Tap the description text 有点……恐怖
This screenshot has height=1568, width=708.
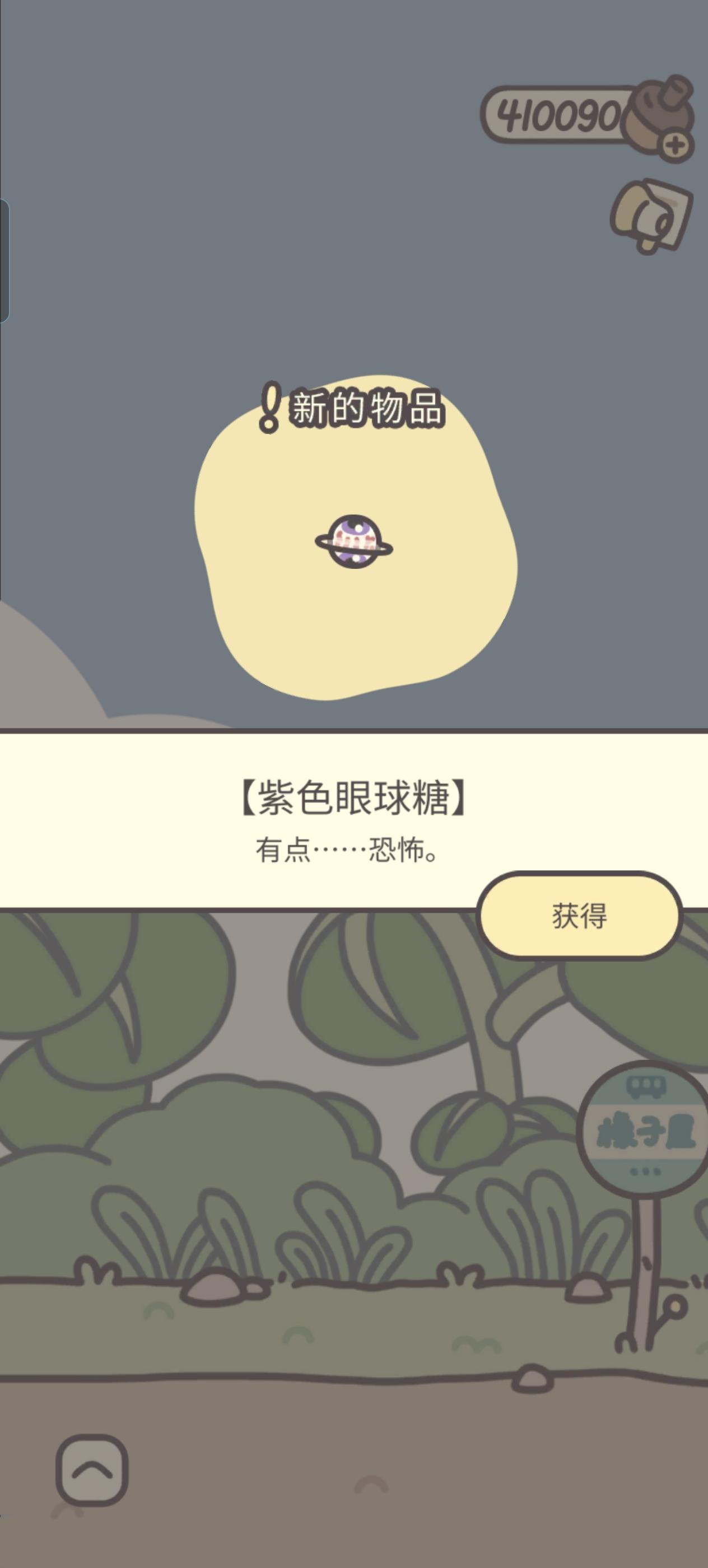(348, 850)
